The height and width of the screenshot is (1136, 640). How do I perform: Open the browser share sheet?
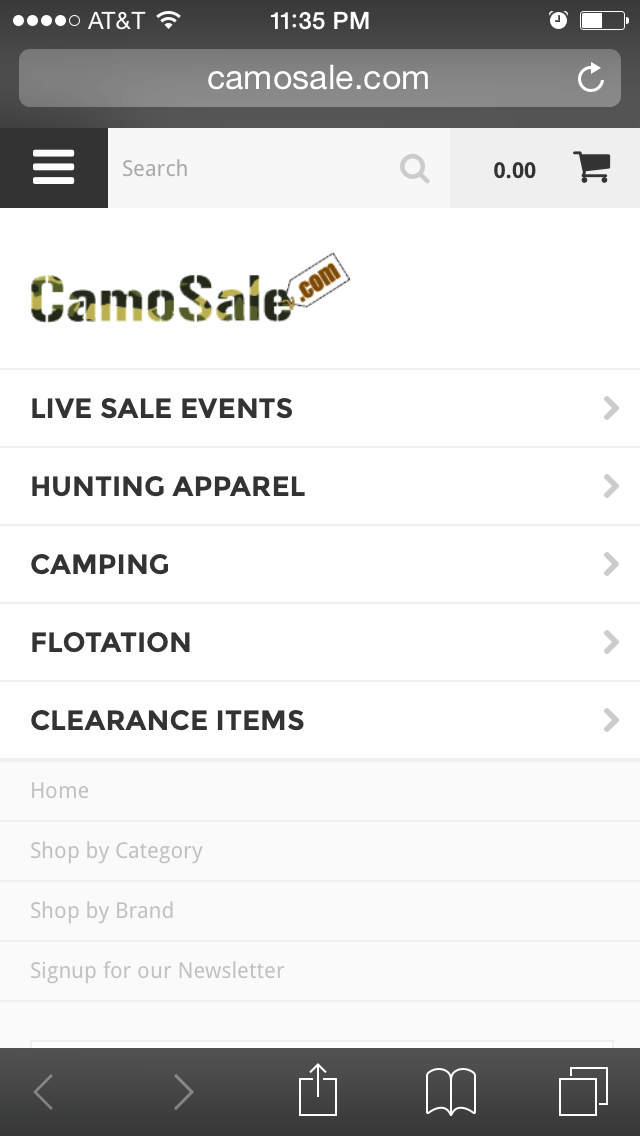318,1090
